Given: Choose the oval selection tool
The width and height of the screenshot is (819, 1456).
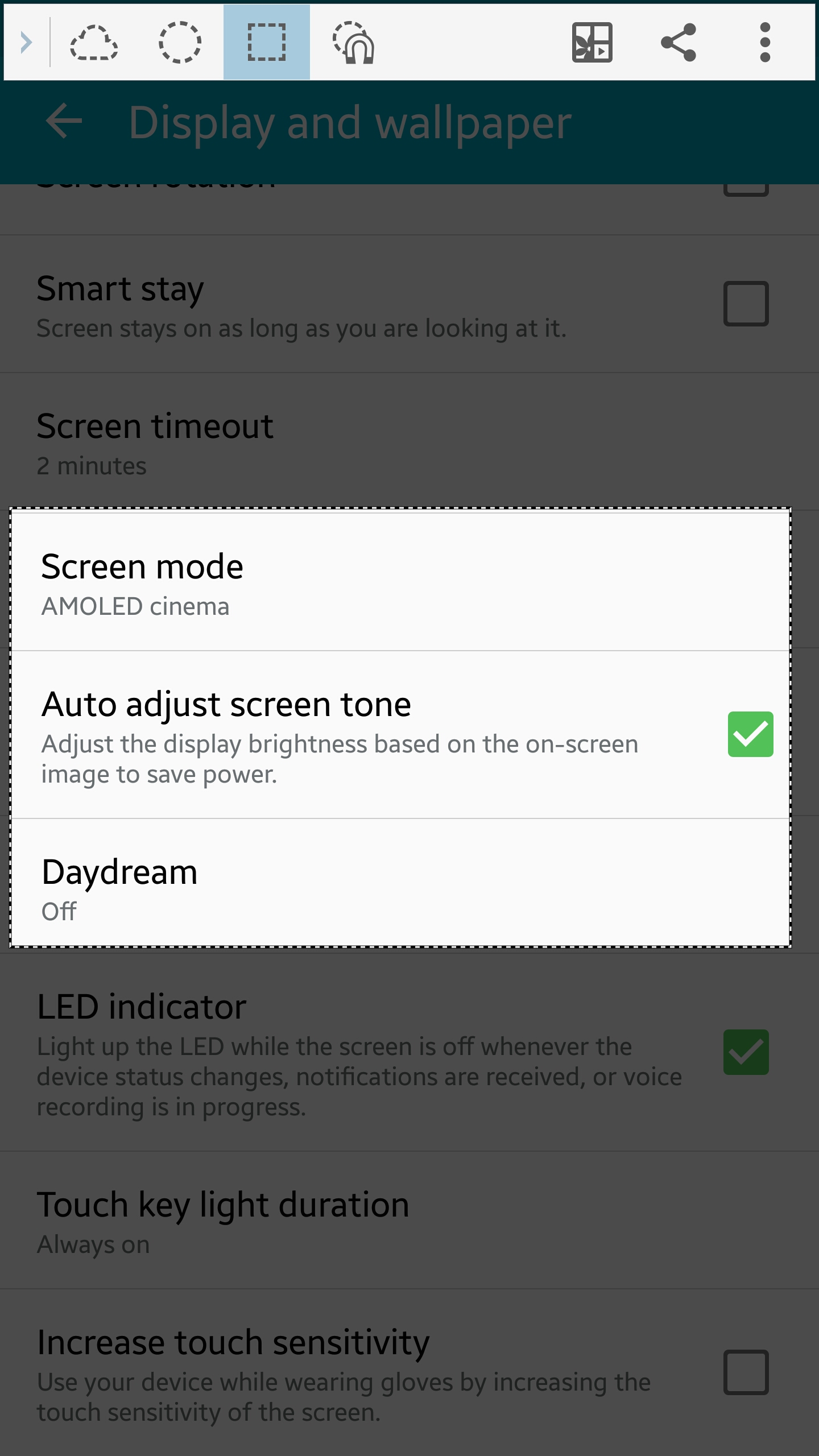Looking at the screenshot, I should 180,43.
